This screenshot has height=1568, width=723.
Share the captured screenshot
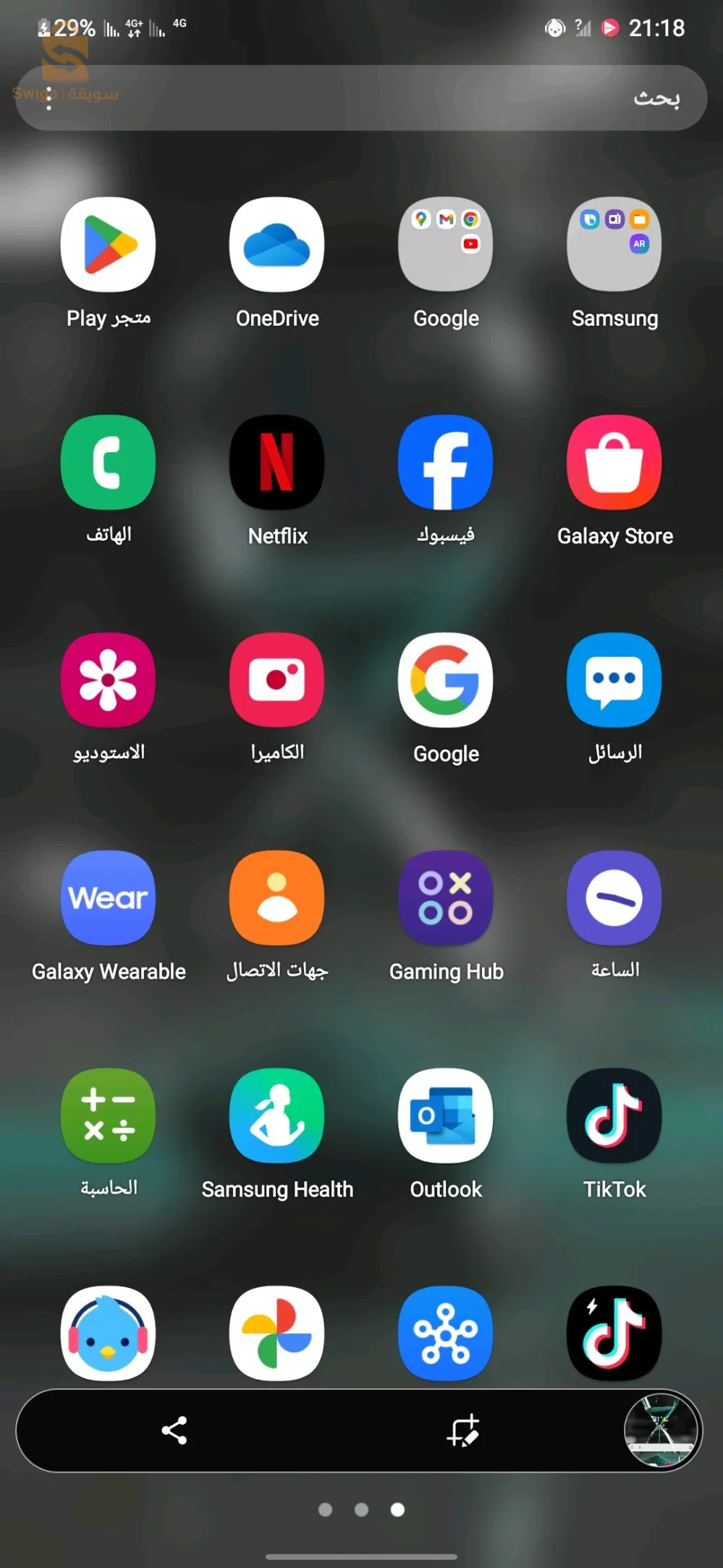174,1430
